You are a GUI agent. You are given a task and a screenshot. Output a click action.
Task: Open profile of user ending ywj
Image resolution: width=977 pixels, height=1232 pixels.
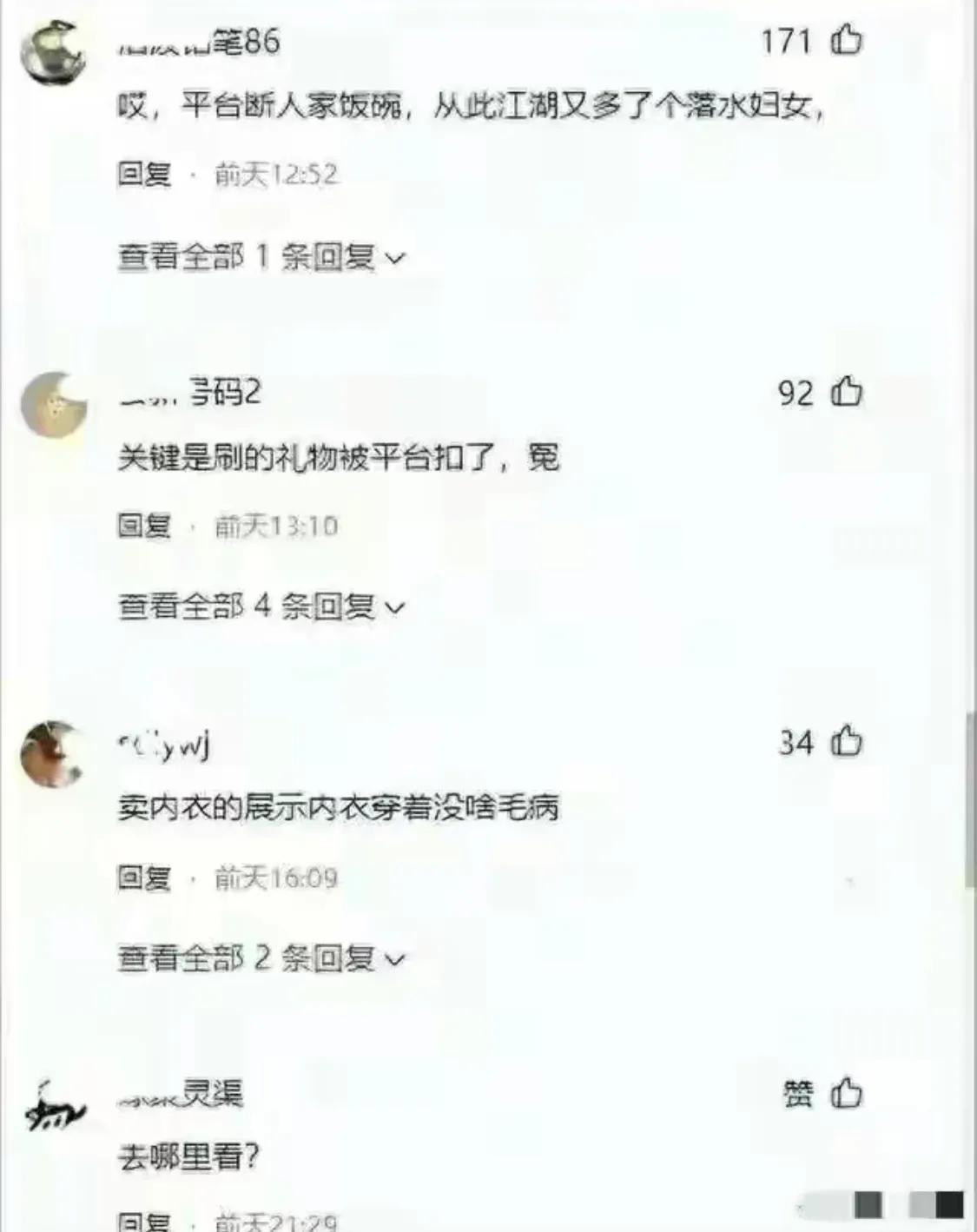click(x=164, y=745)
